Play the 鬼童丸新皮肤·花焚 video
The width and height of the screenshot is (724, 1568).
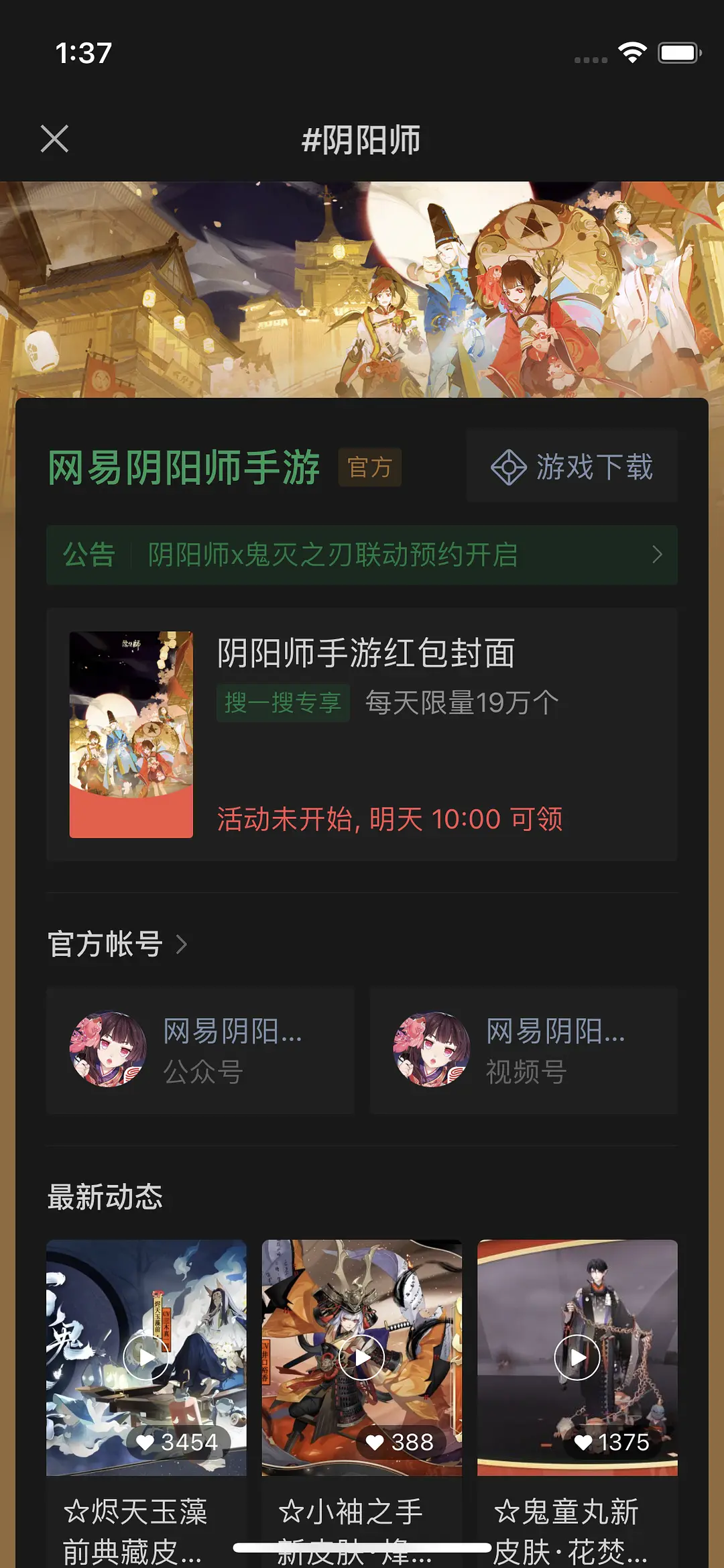tap(577, 1357)
